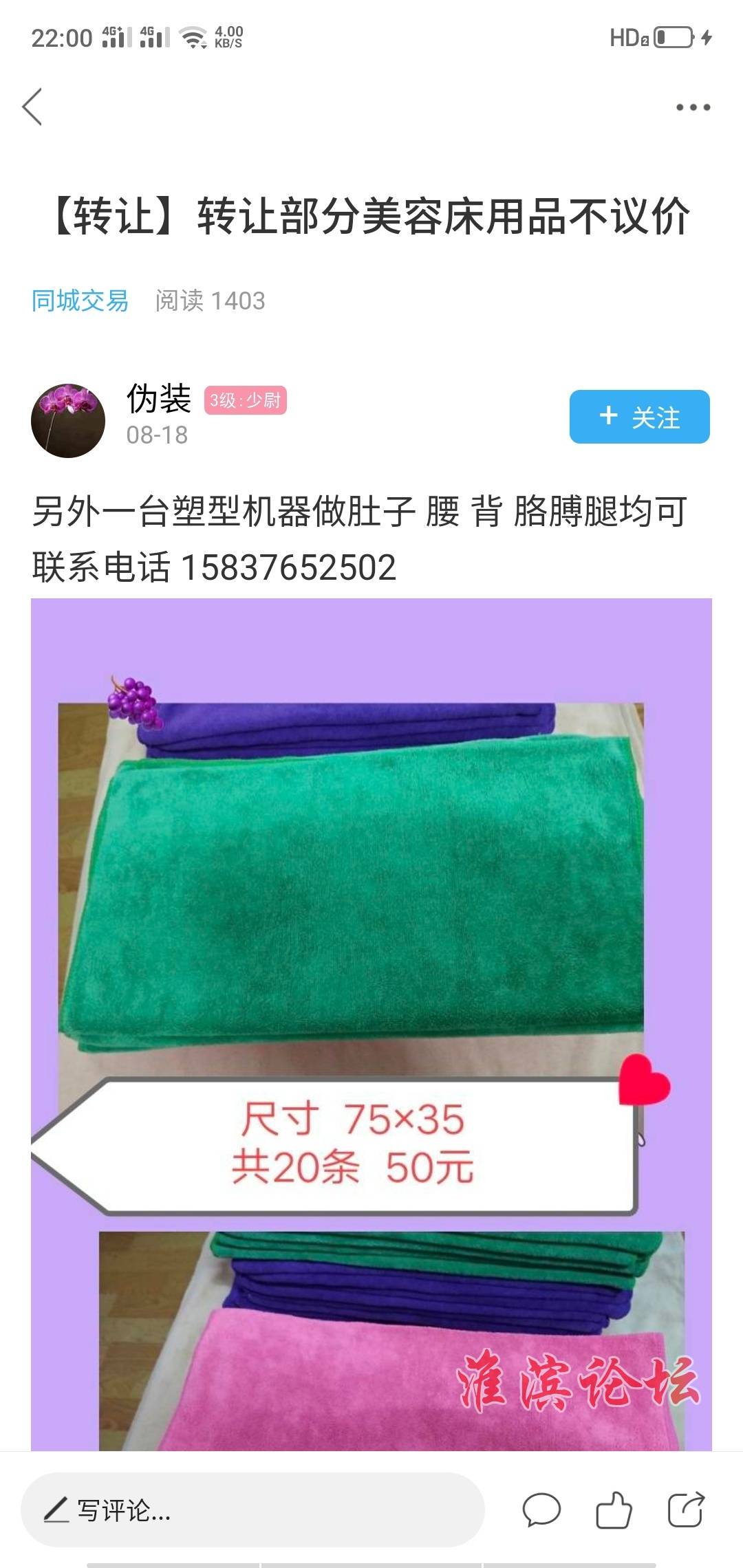Open the three-dot overflow menu

[693, 107]
